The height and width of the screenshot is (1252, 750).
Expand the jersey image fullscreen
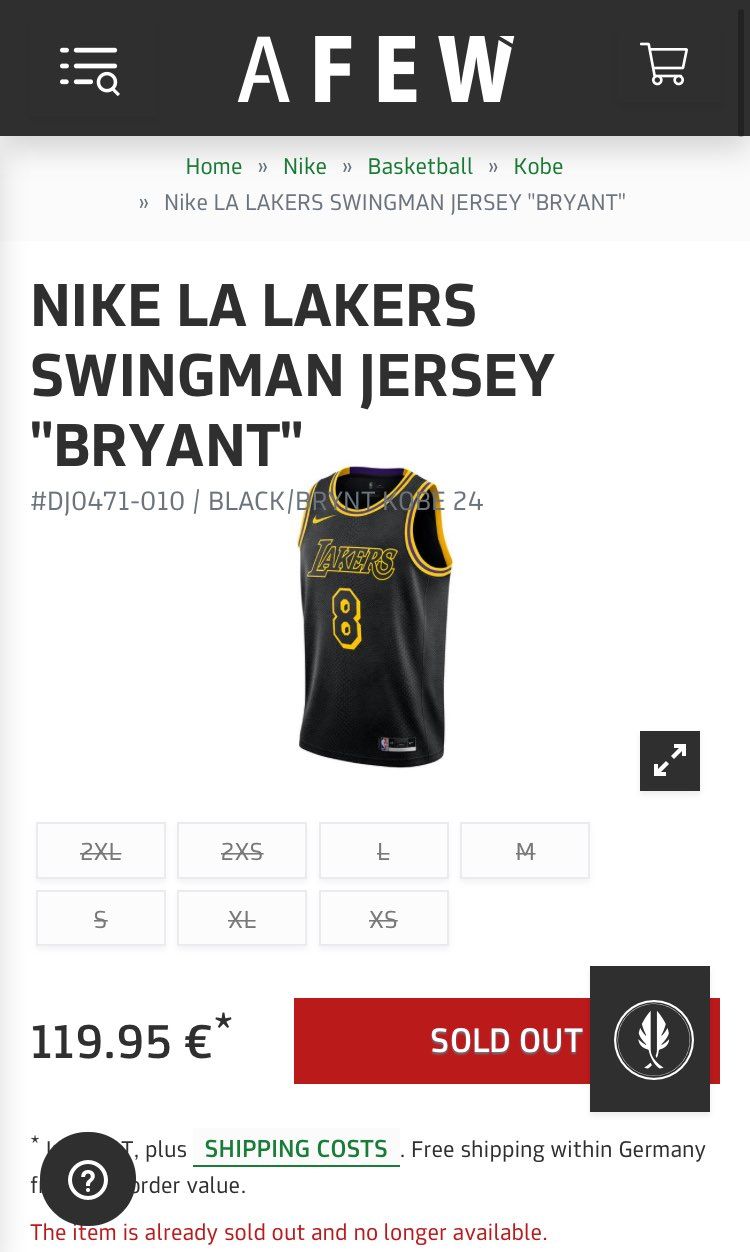(669, 761)
